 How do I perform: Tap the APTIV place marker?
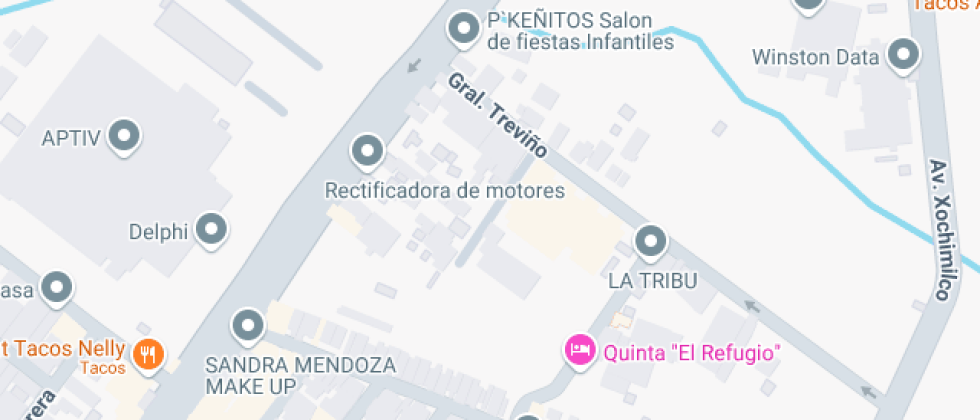click(124, 136)
